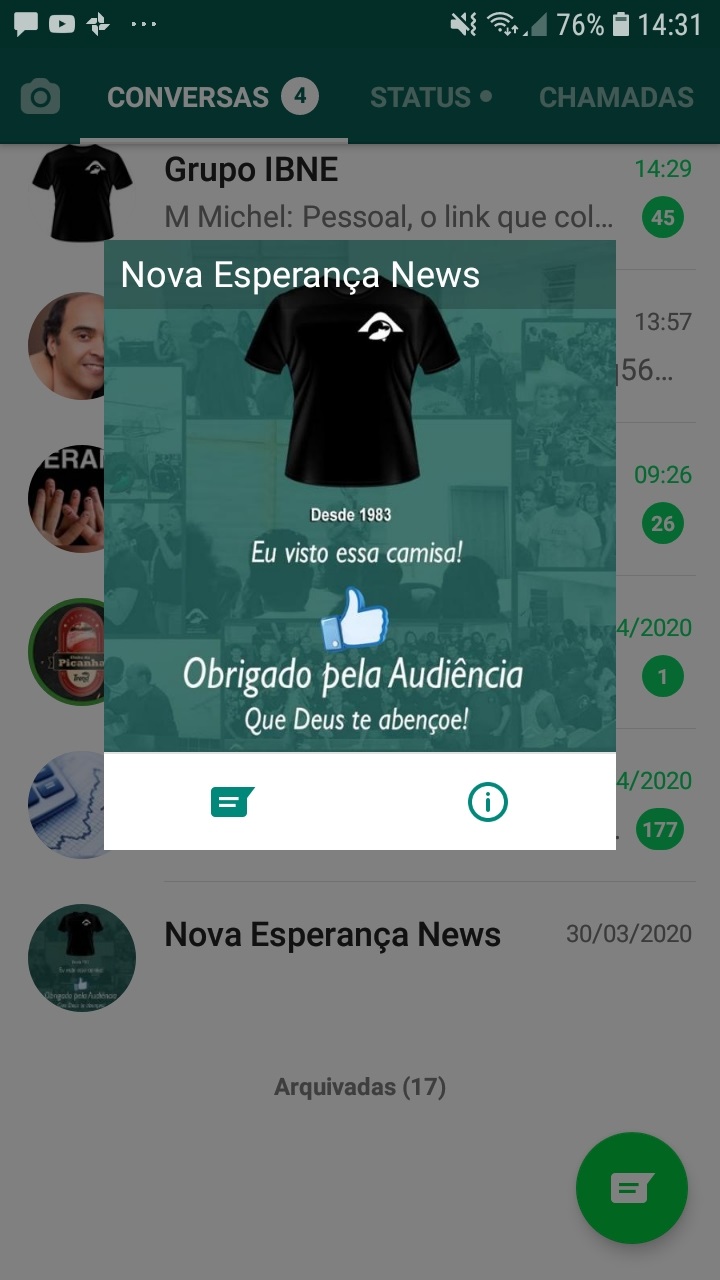Start a new conversation

(631, 1188)
